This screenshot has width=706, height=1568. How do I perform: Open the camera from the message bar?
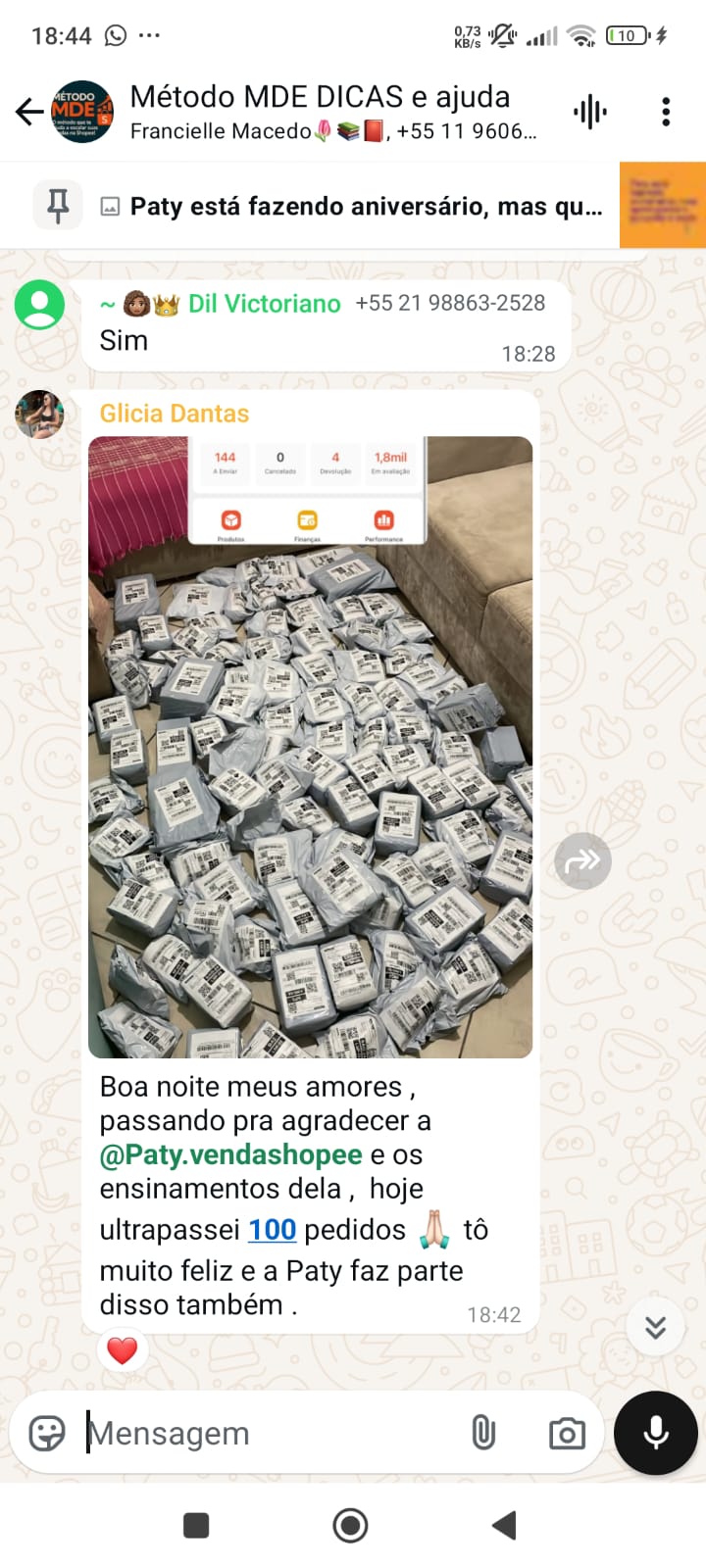[566, 1432]
